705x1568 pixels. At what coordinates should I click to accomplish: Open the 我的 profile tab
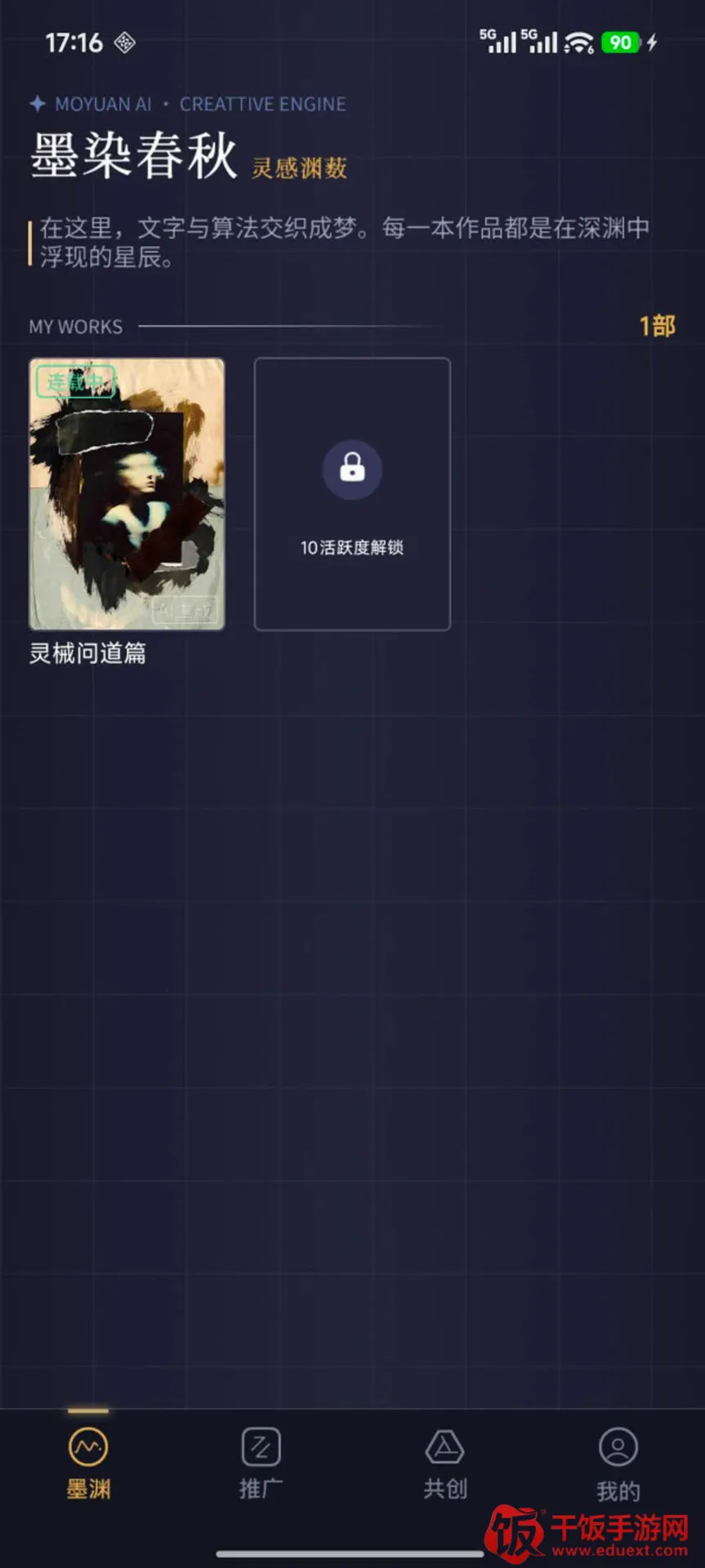click(x=618, y=1463)
